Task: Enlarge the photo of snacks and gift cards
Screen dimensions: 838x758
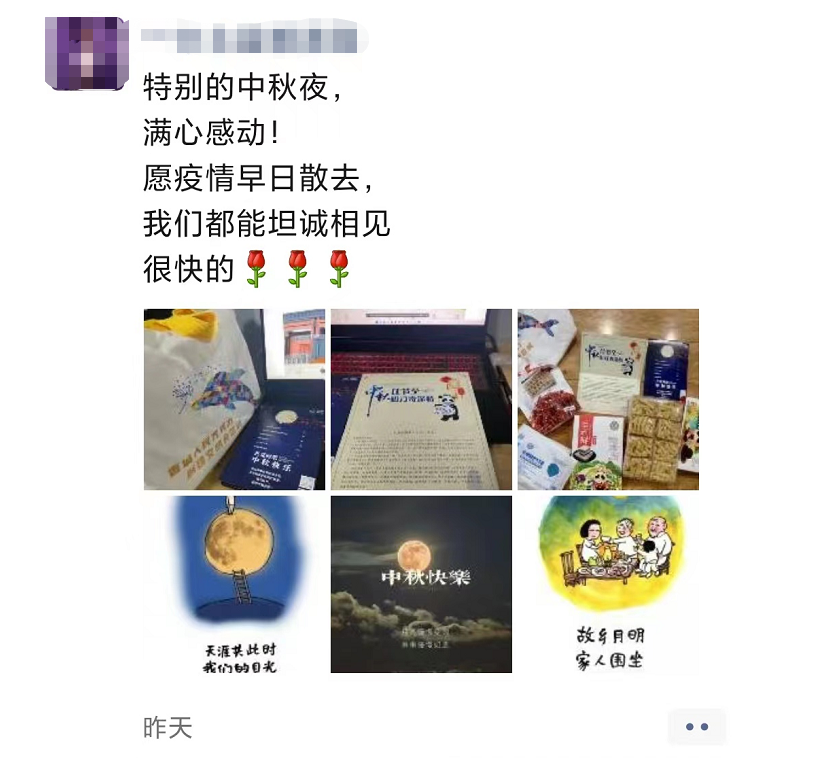Action: tap(608, 399)
